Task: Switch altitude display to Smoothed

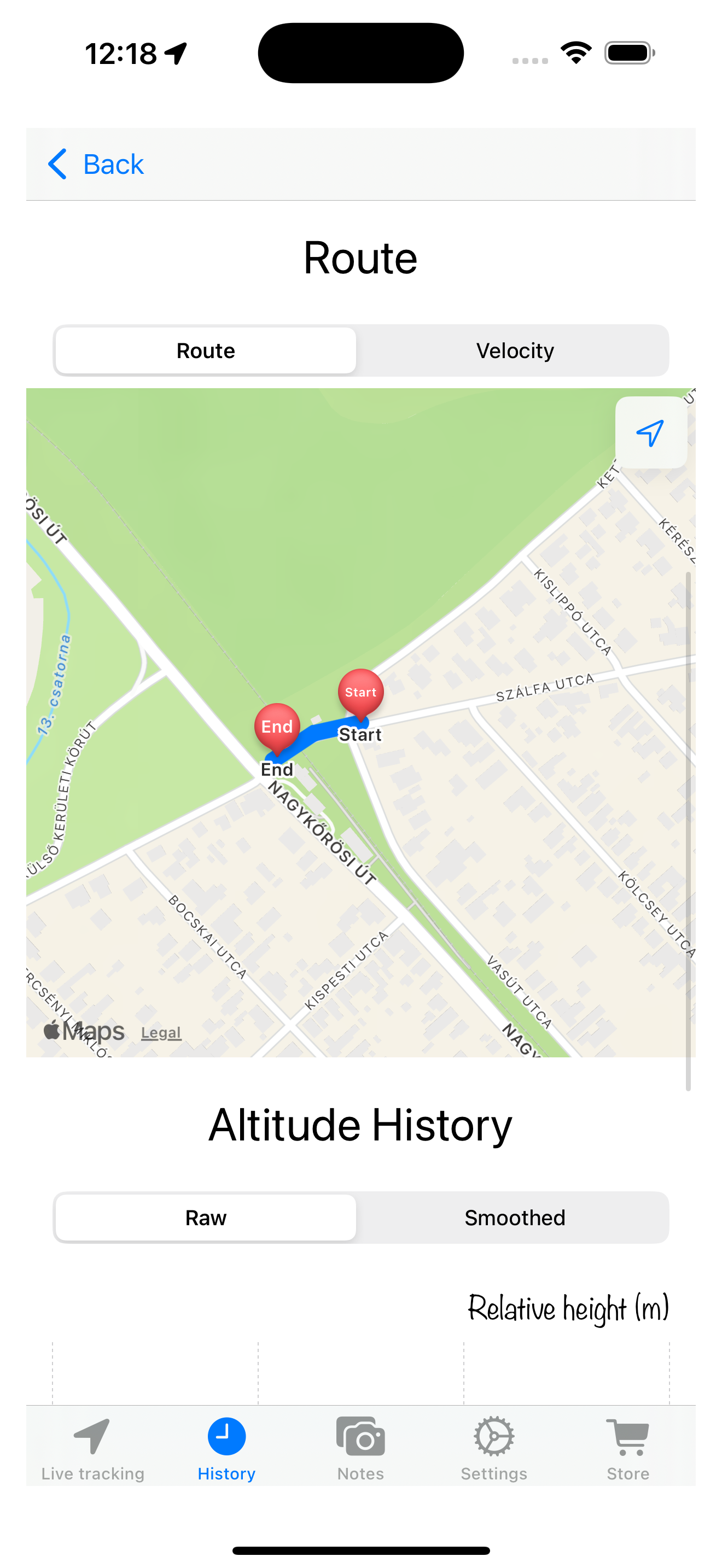Action: coord(514,1218)
